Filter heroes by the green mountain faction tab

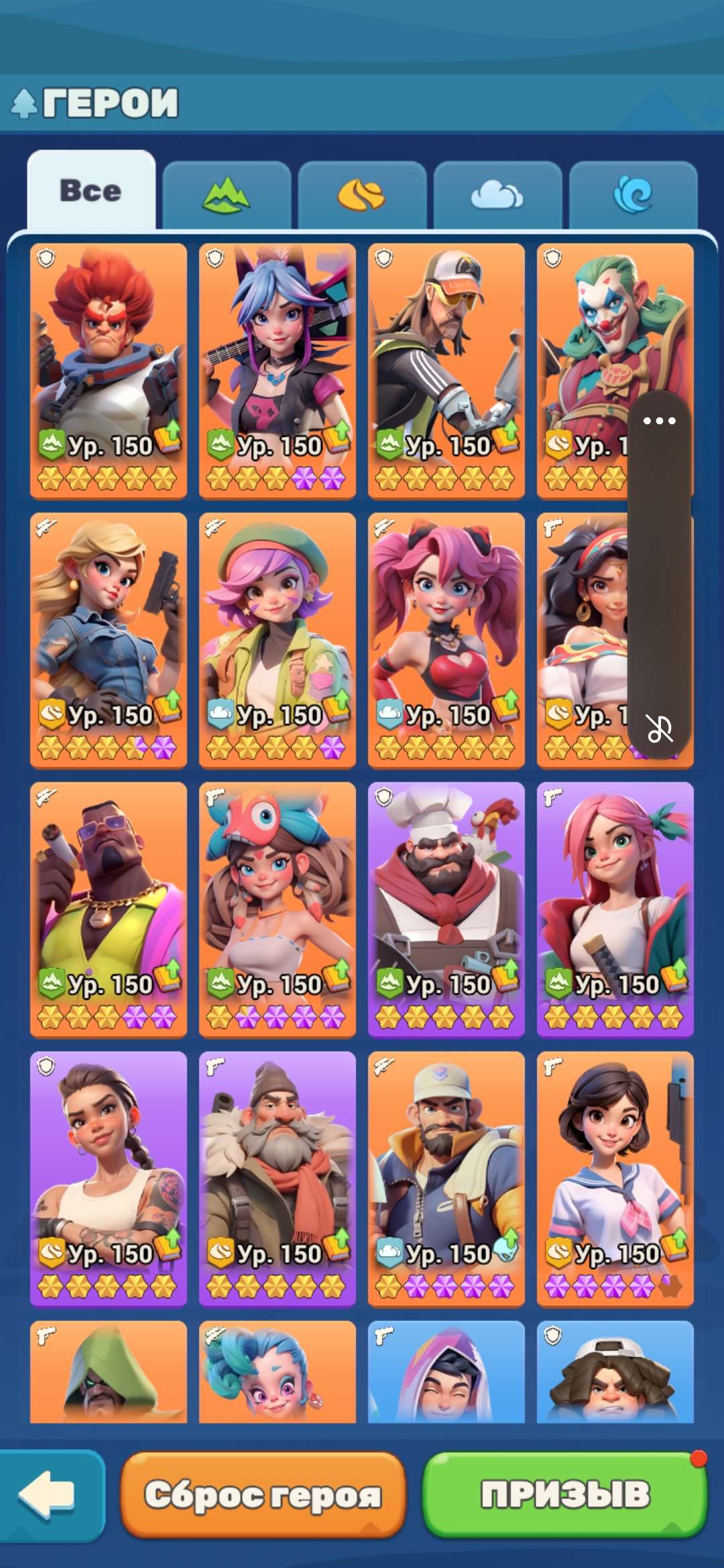227,195
